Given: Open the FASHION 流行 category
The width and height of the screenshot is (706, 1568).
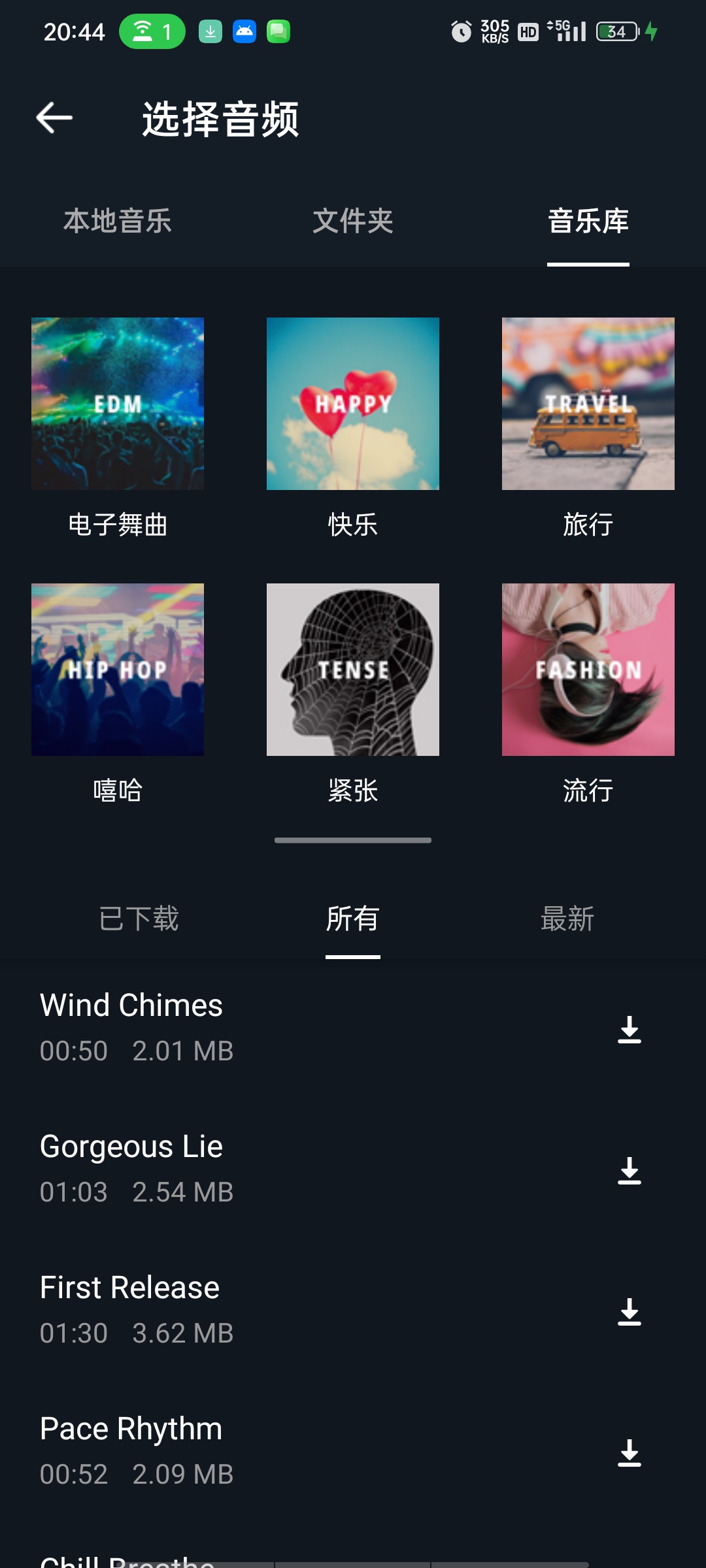Looking at the screenshot, I should coord(588,694).
